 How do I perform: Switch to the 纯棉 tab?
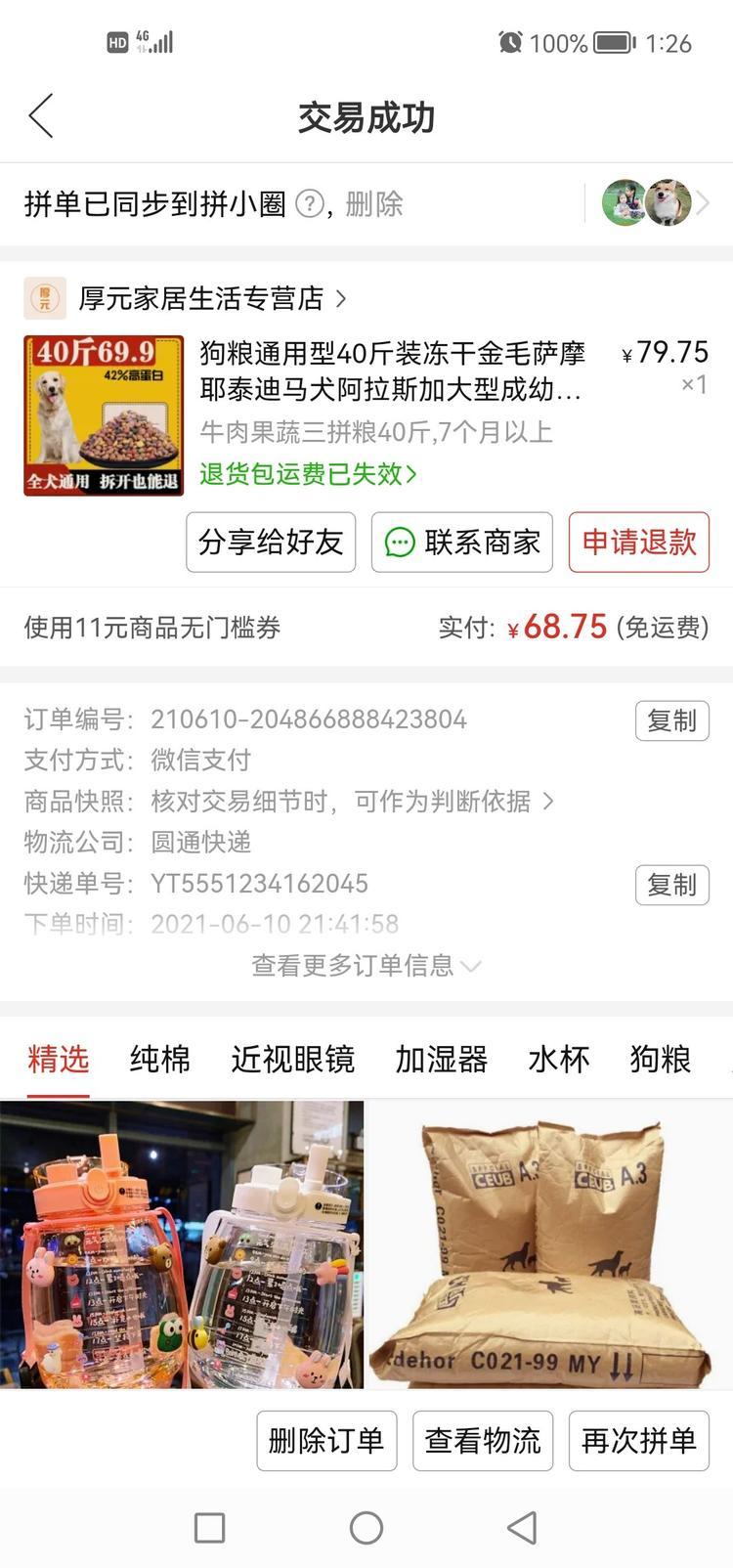tap(160, 1059)
